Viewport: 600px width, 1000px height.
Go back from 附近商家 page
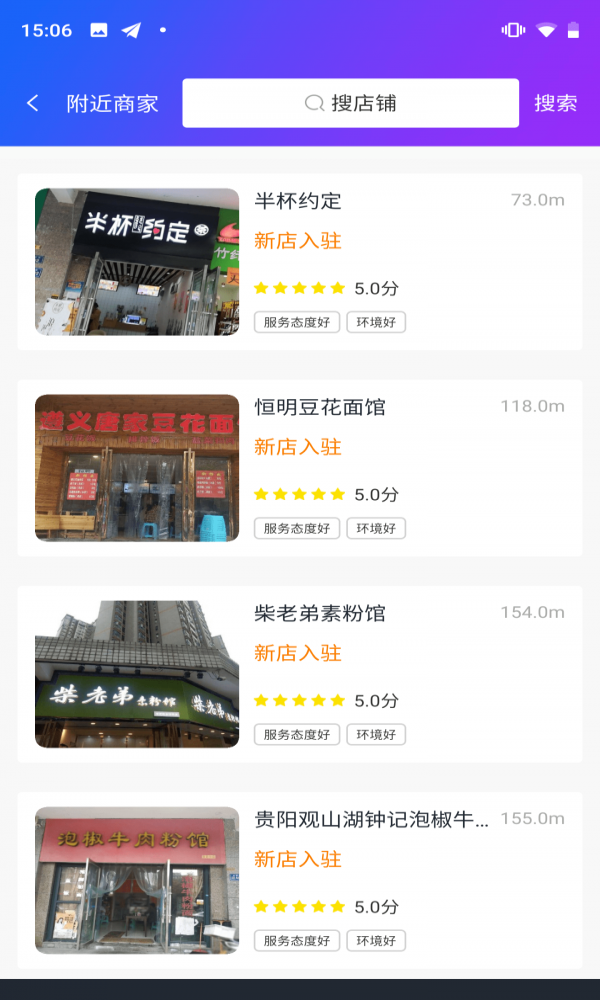(x=33, y=103)
